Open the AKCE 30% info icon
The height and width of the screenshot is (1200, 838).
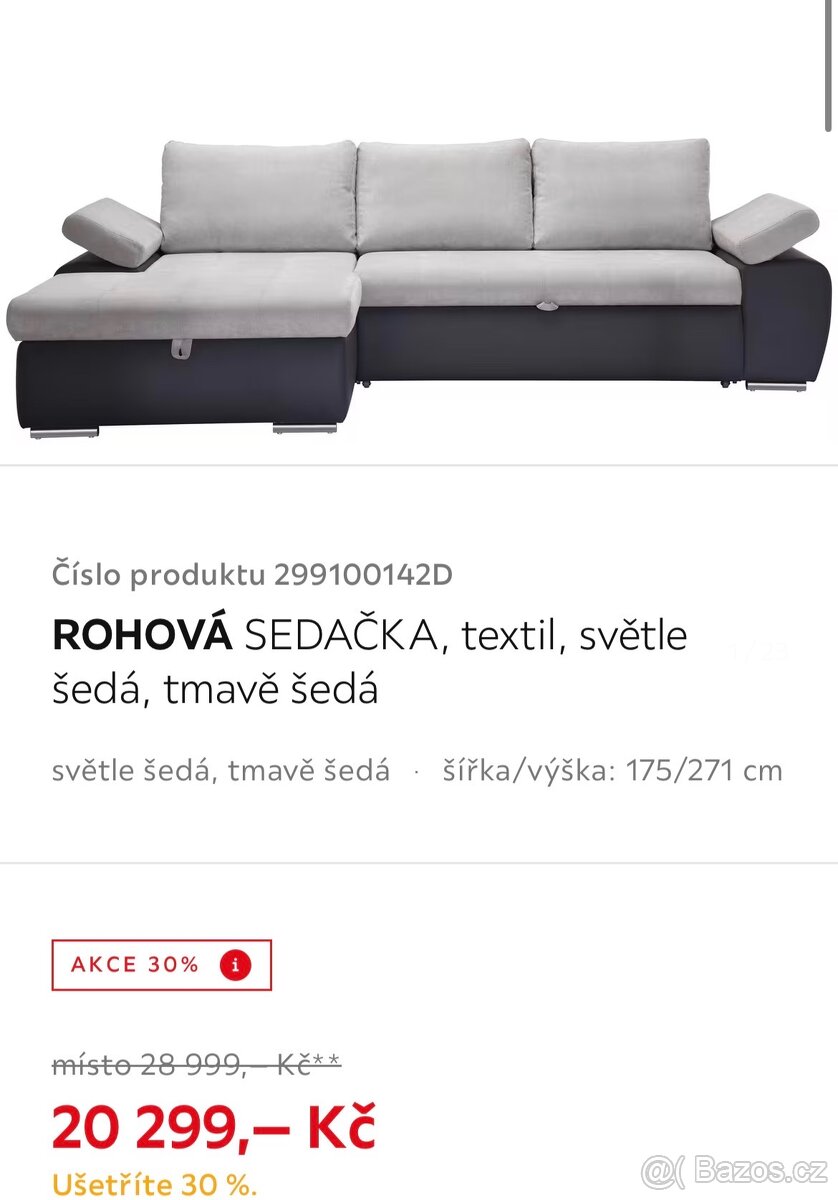point(236,965)
